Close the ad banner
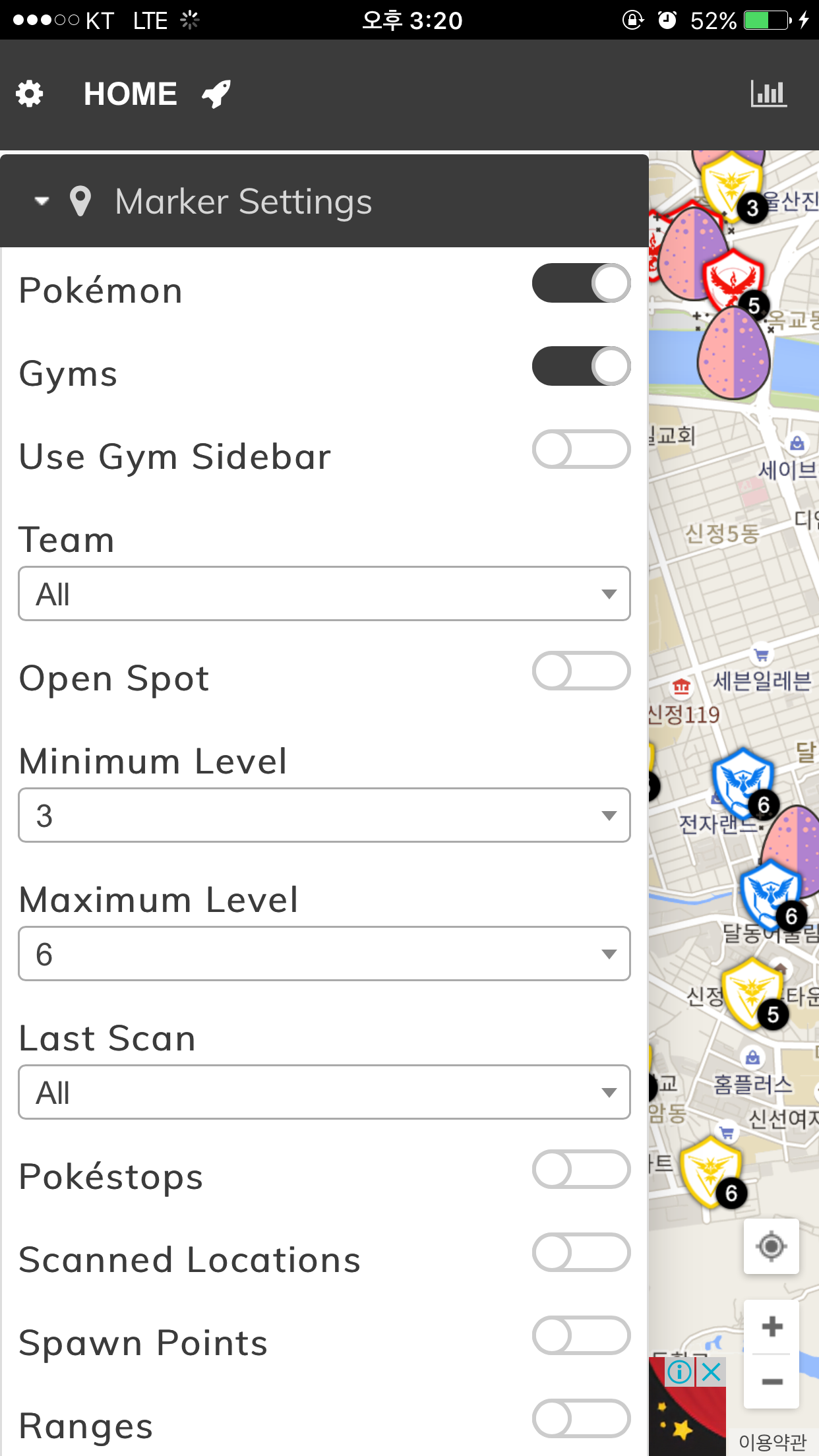819x1456 pixels. point(712,1372)
